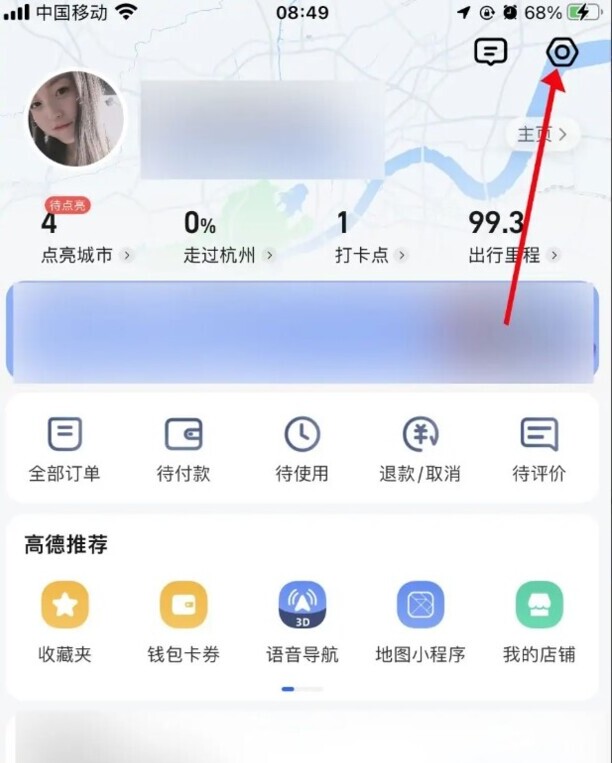Show 待付款 pending payment orders
612x763 pixels.
184,449
